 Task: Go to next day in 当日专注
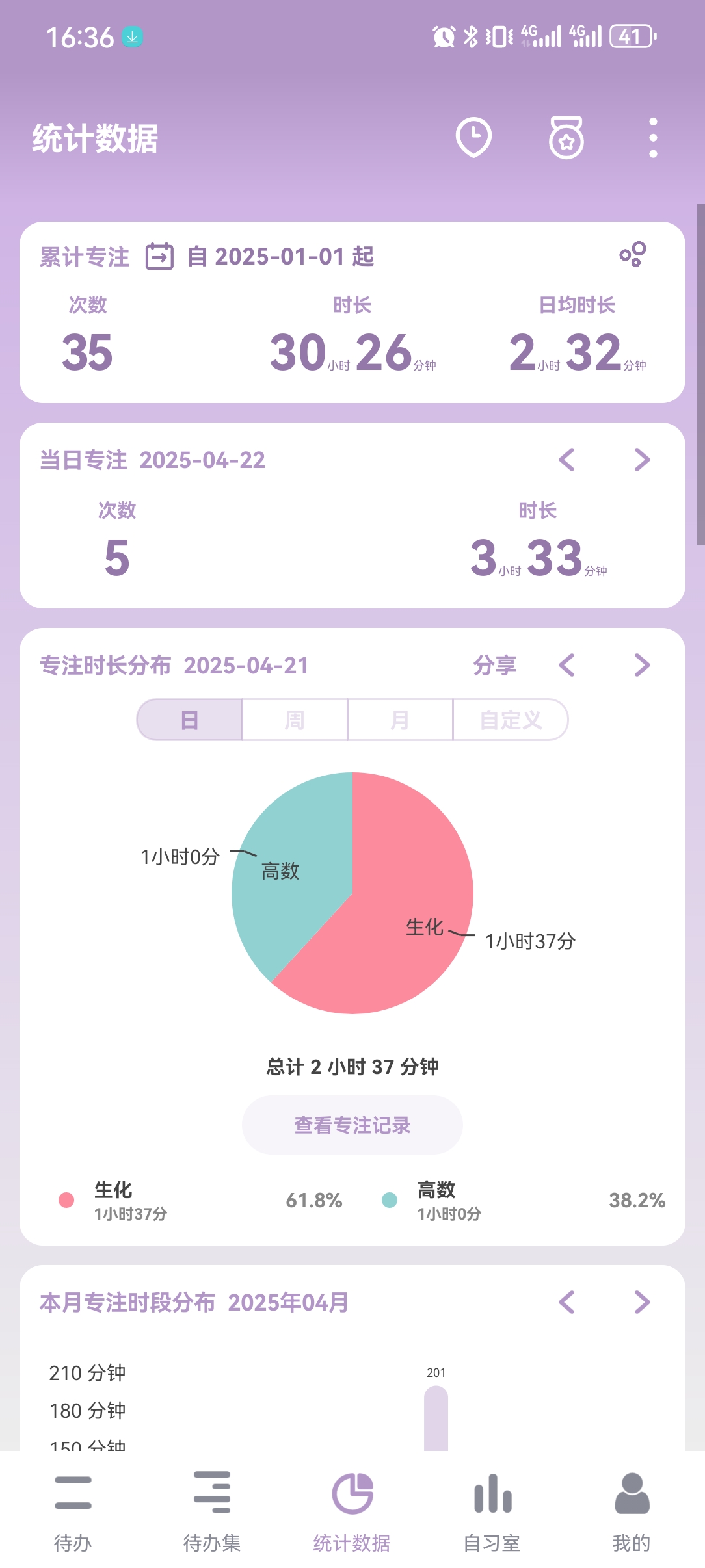(642, 460)
